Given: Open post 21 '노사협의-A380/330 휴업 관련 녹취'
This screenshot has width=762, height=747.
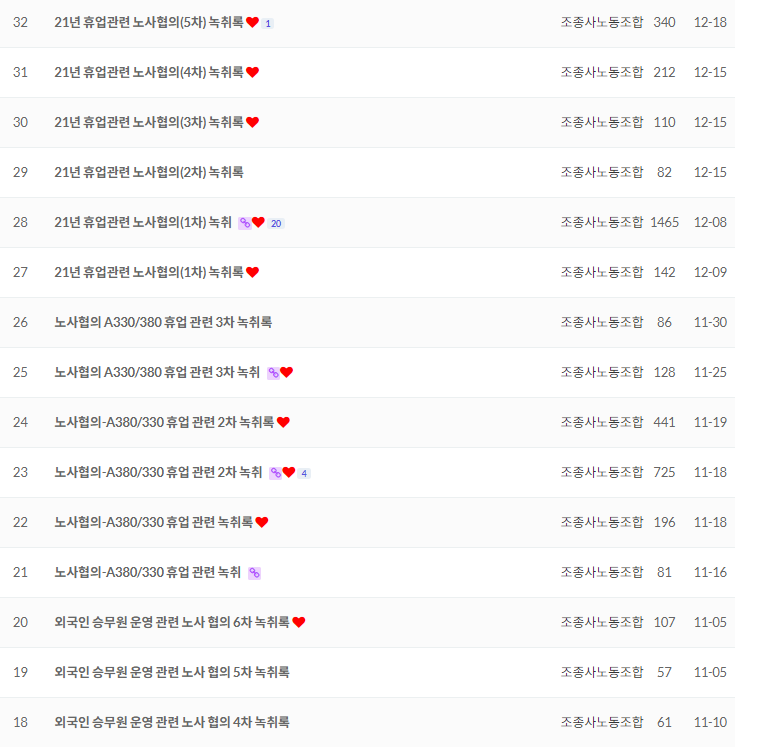Looking at the screenshot, I should tap(147, 572).
